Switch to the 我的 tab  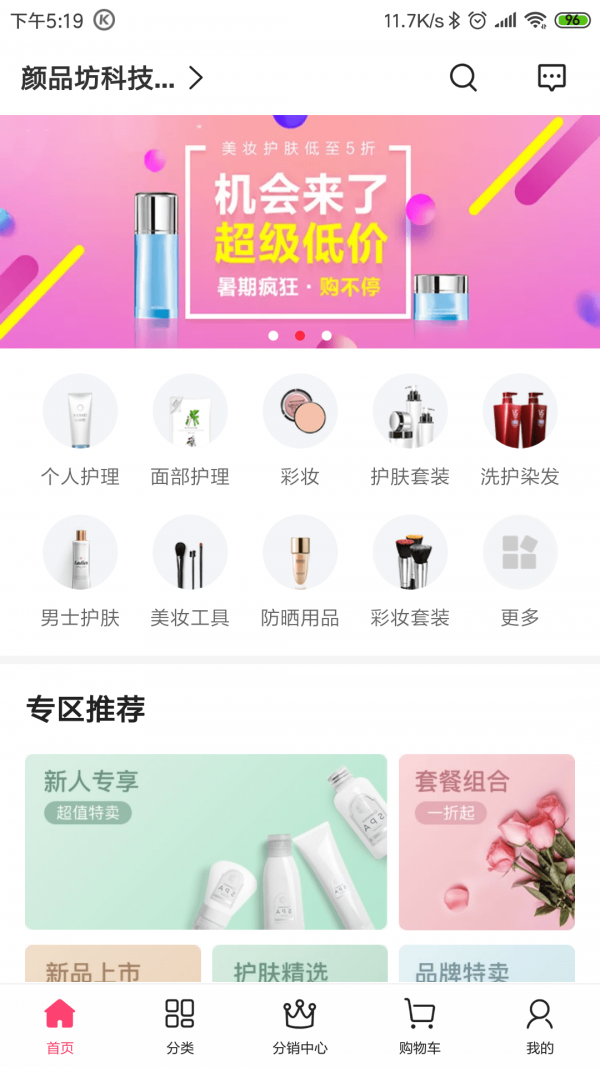pos(540,1026)
